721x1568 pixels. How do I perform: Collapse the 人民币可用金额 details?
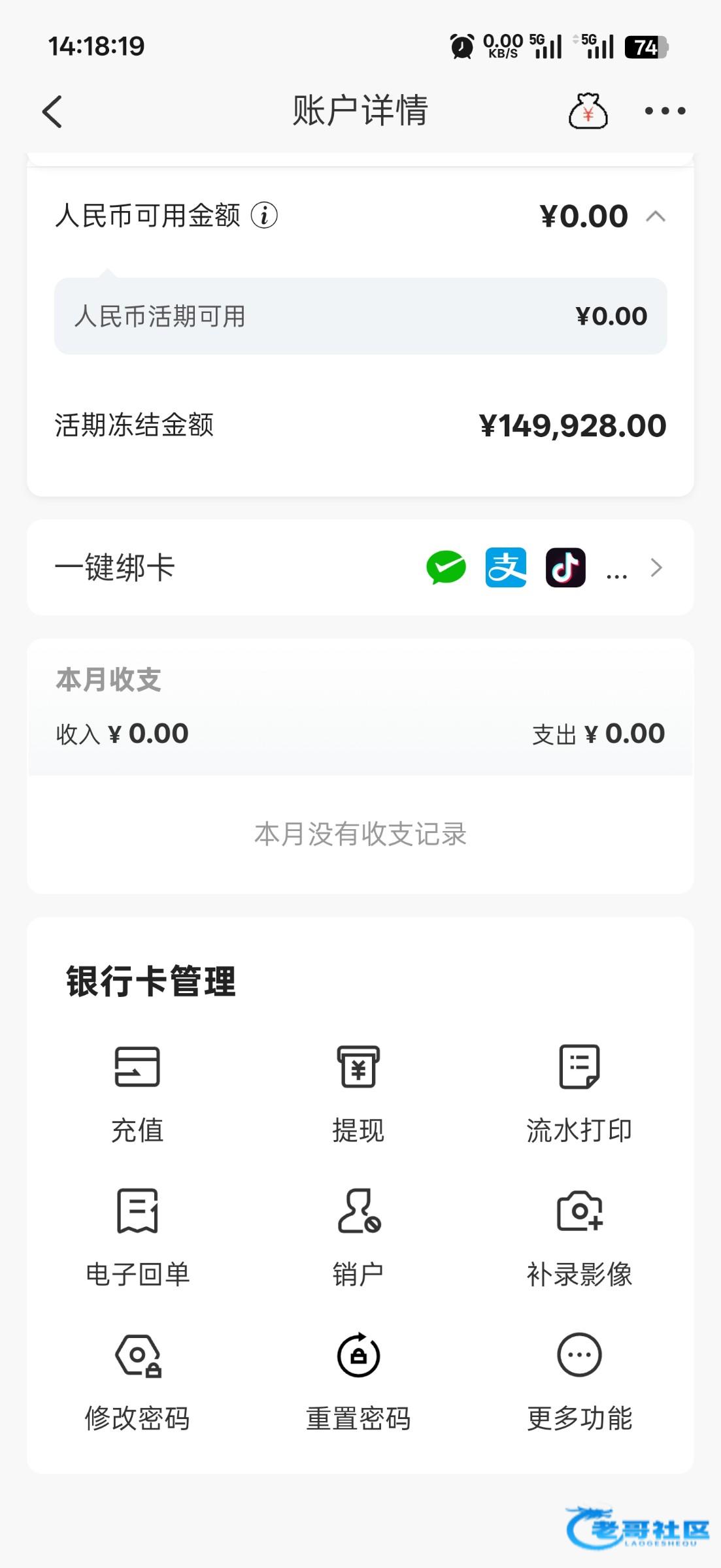point(656,216)
